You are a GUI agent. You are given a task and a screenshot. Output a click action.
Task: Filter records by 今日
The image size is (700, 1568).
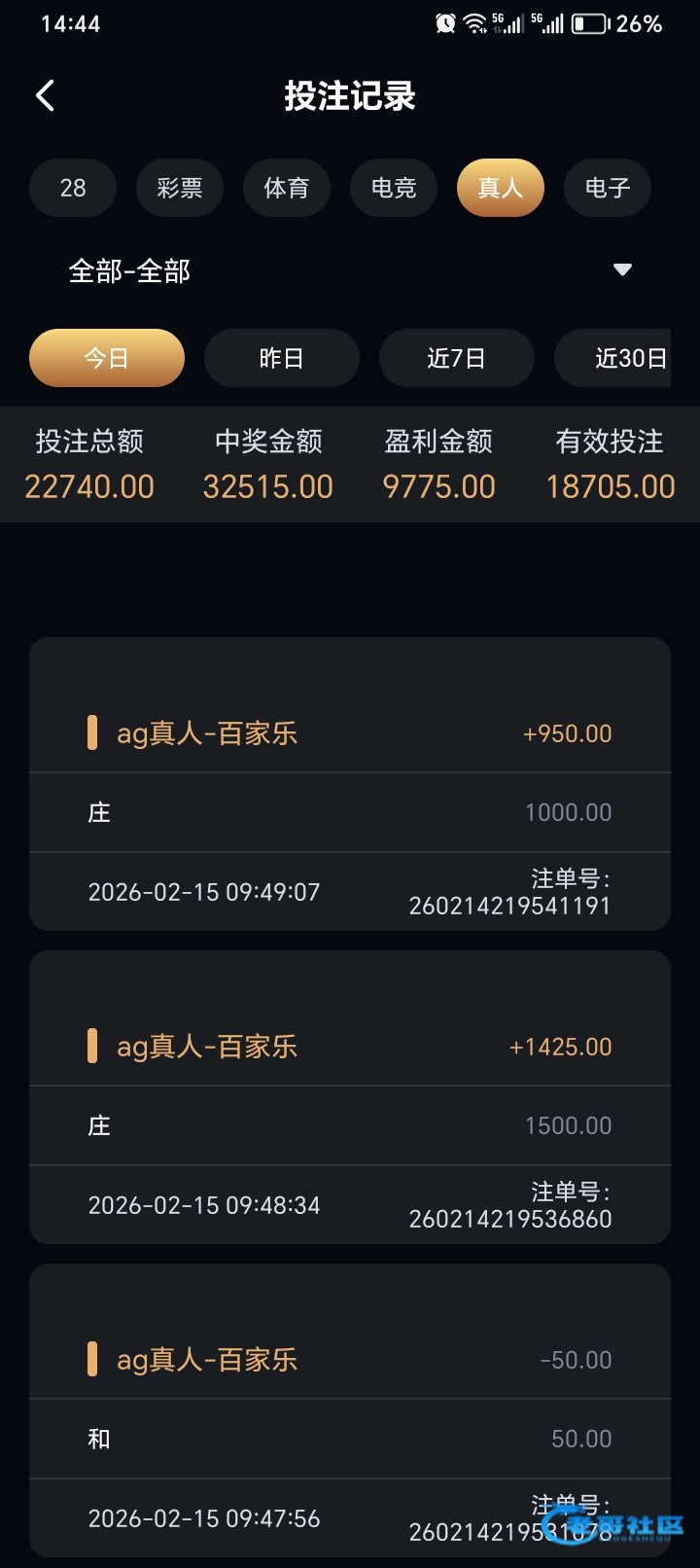coord(107,358)
